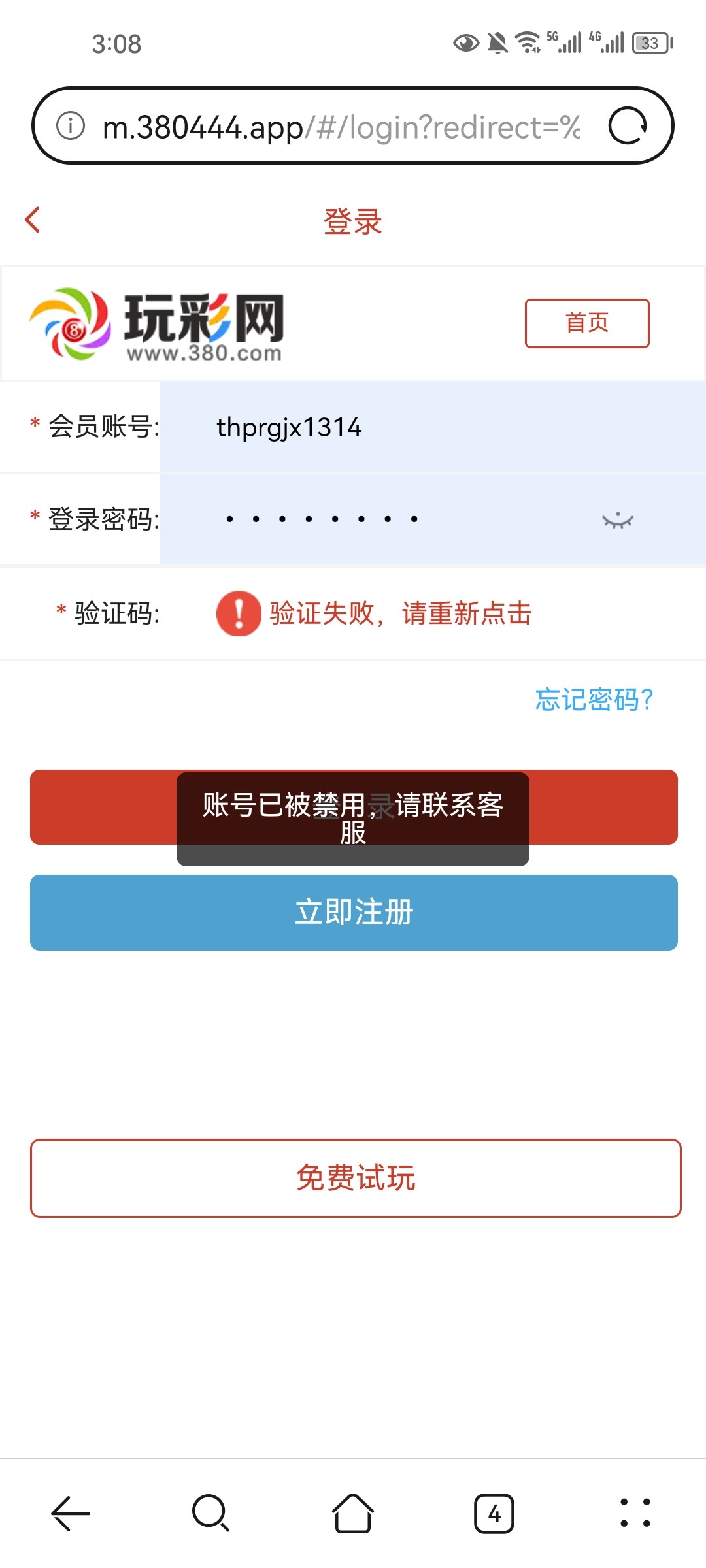
Task: Open the browser tab switcher
Action: pos(494,1513)
